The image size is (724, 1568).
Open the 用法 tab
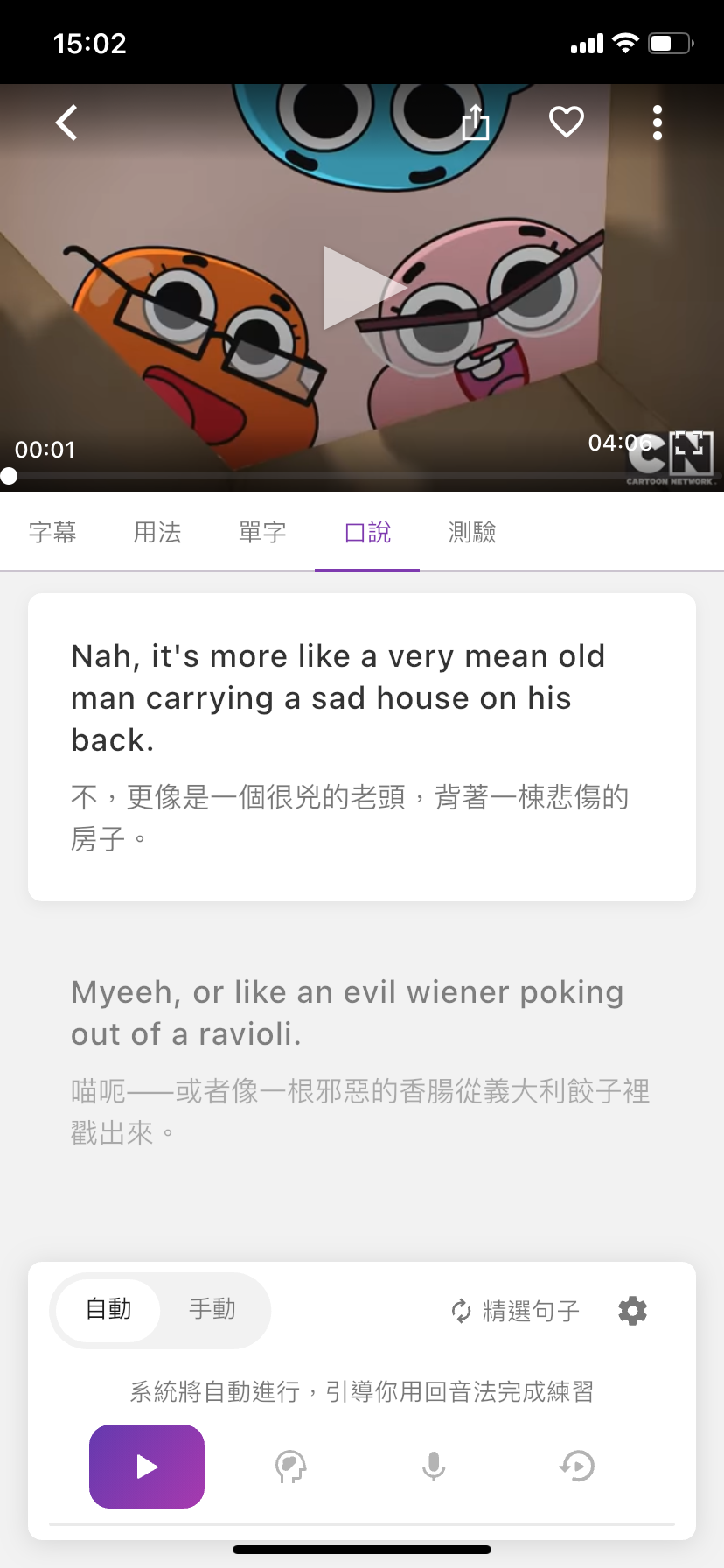click(157, 532)
